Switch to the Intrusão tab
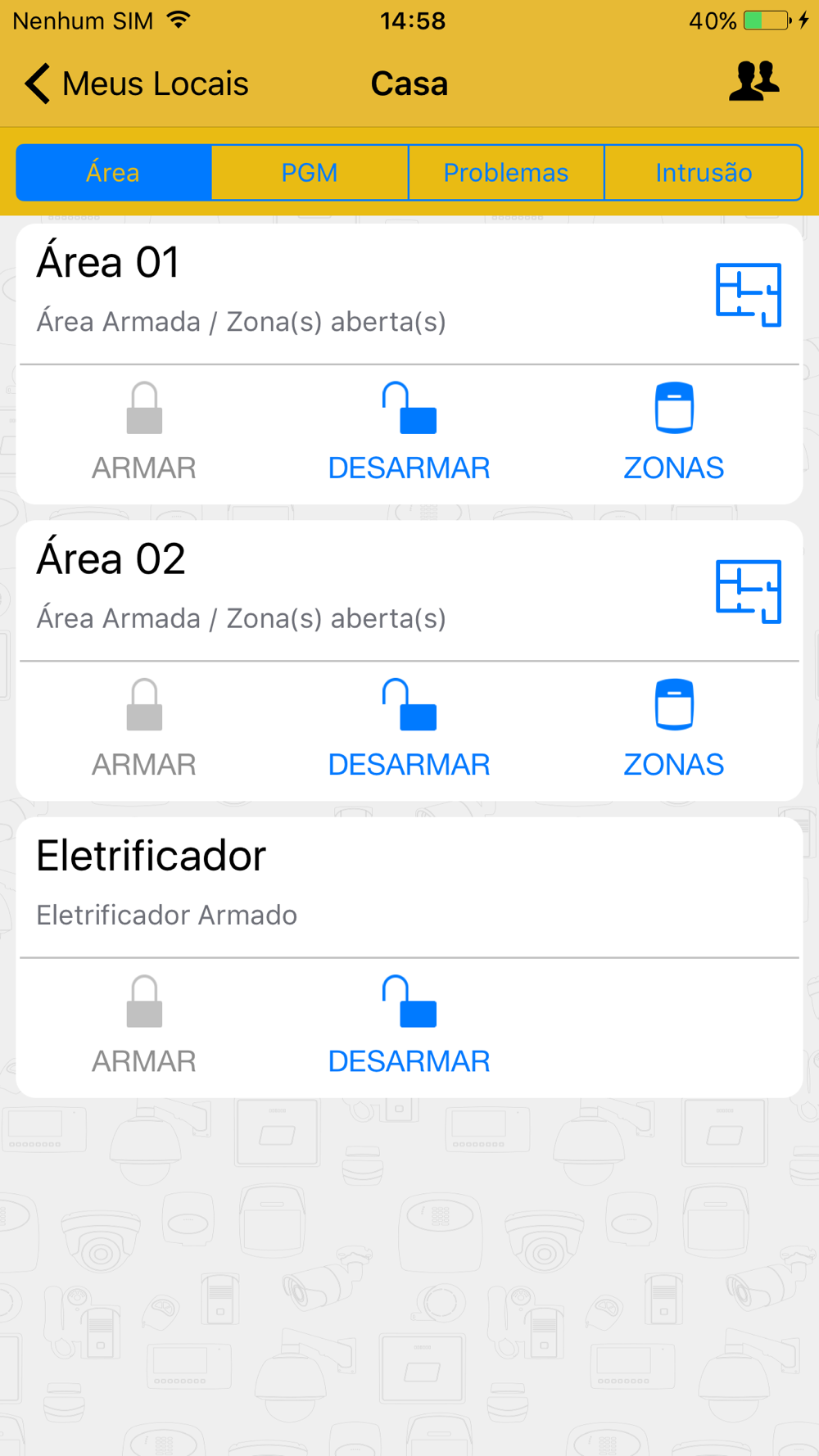Viewport: 819px width, 1456px height. tap(704, 173)
